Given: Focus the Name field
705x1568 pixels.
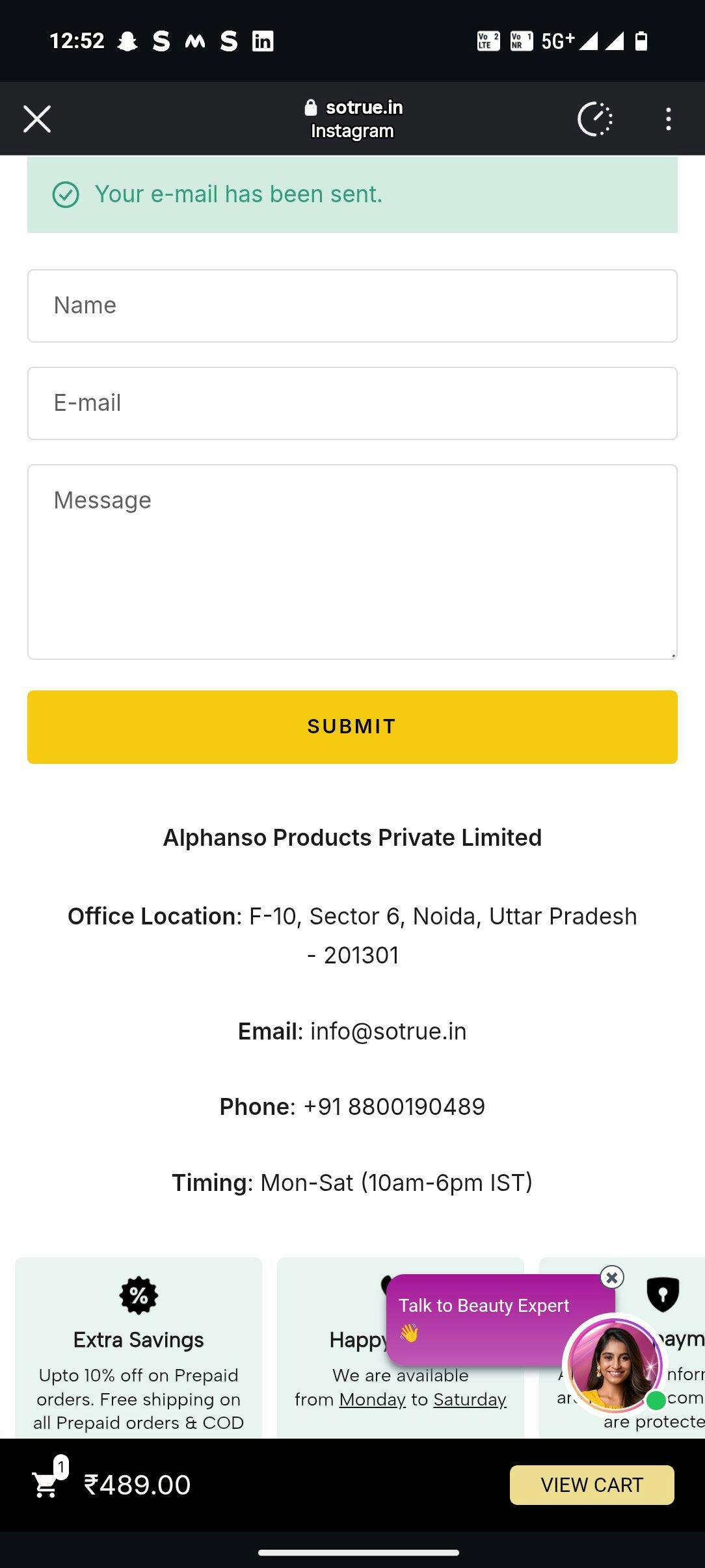Looking at the screenshot, I should 352,306.
